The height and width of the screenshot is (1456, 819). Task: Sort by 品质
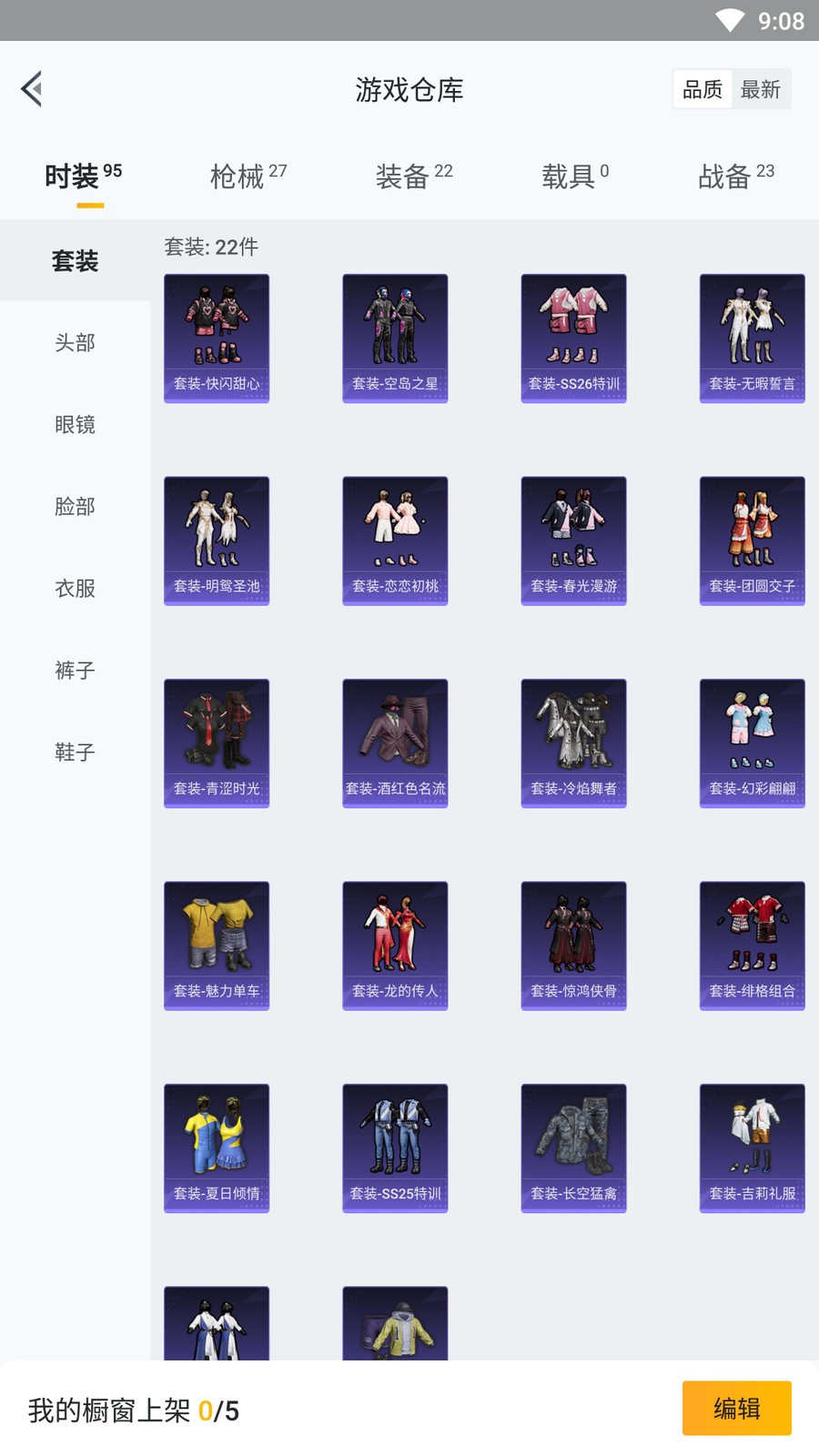[x=703, y=89]
